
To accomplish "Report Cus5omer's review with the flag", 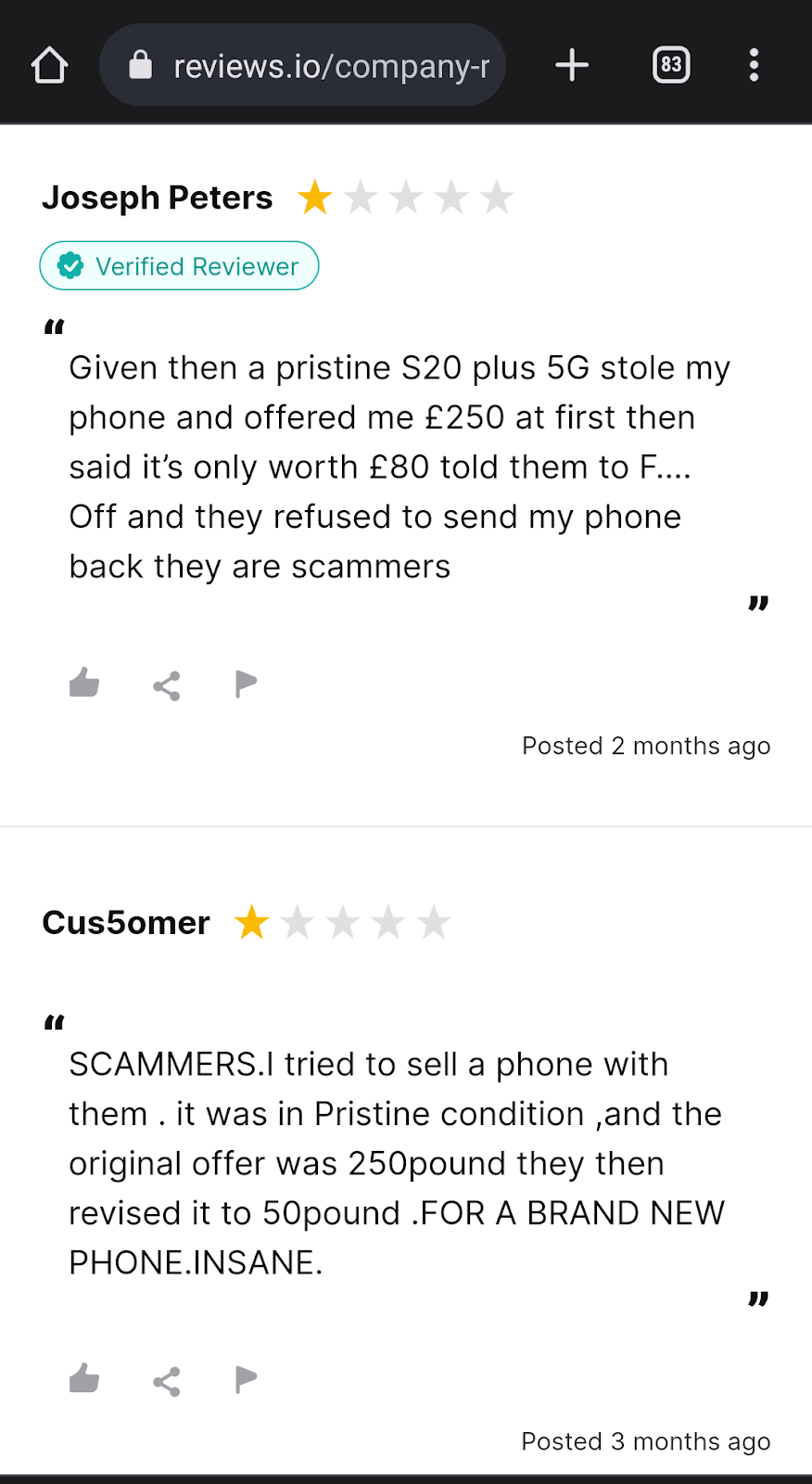I will click(246, 1379).
